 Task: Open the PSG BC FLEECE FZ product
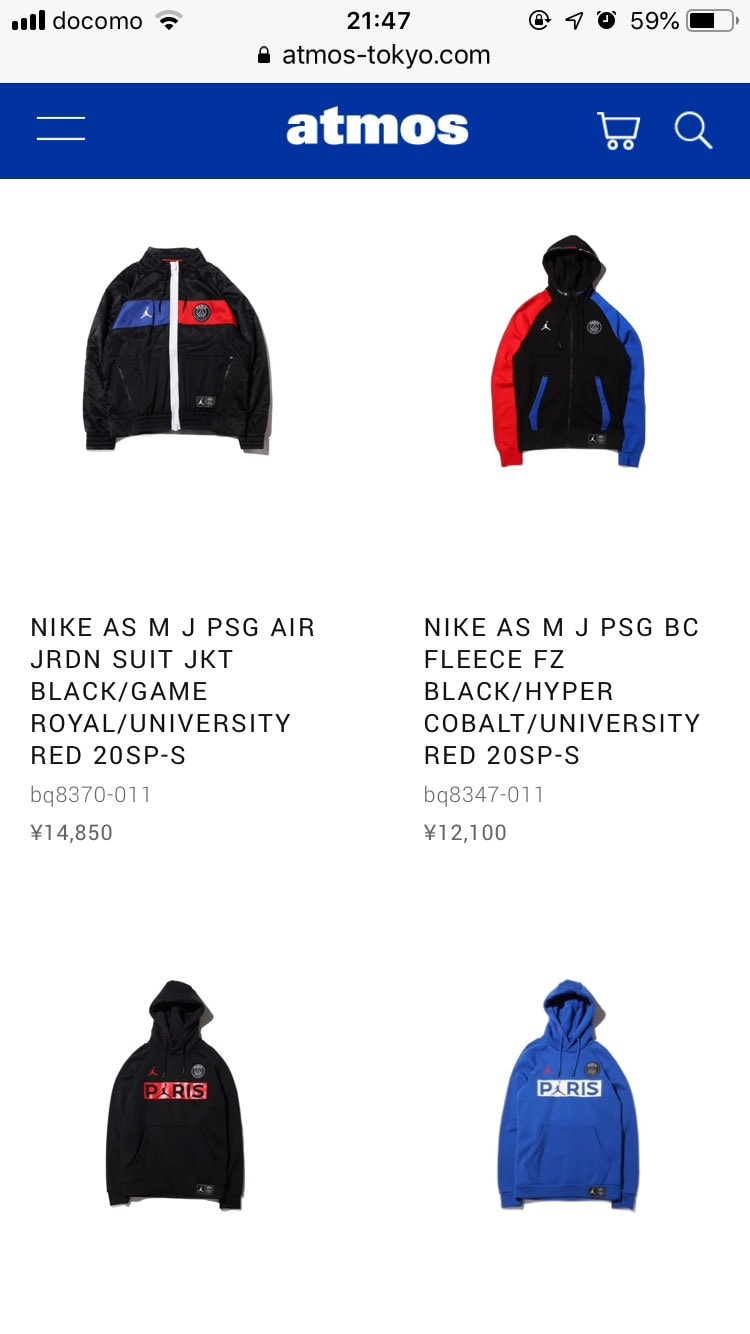[x=567, y=350]
